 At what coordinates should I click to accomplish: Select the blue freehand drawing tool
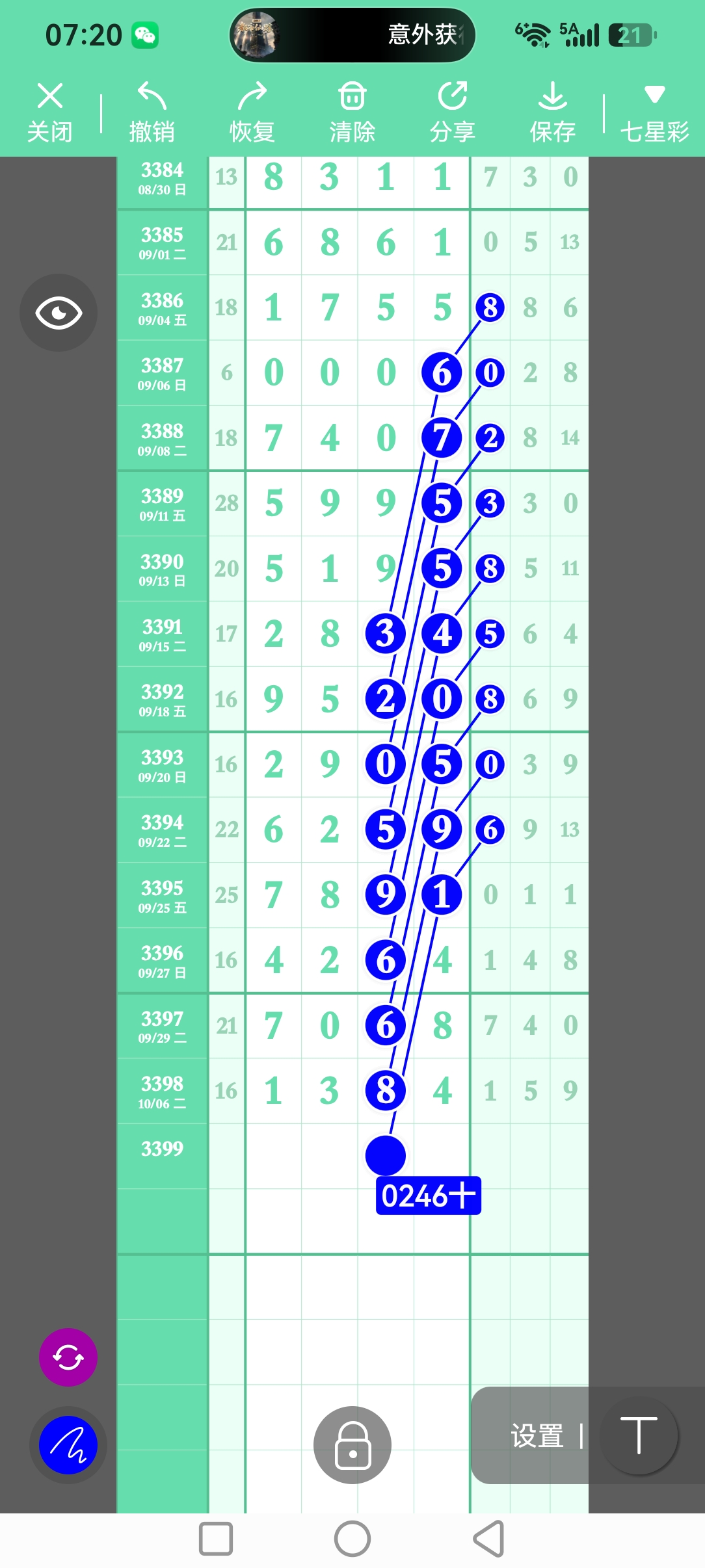(x=68, y=1445)
